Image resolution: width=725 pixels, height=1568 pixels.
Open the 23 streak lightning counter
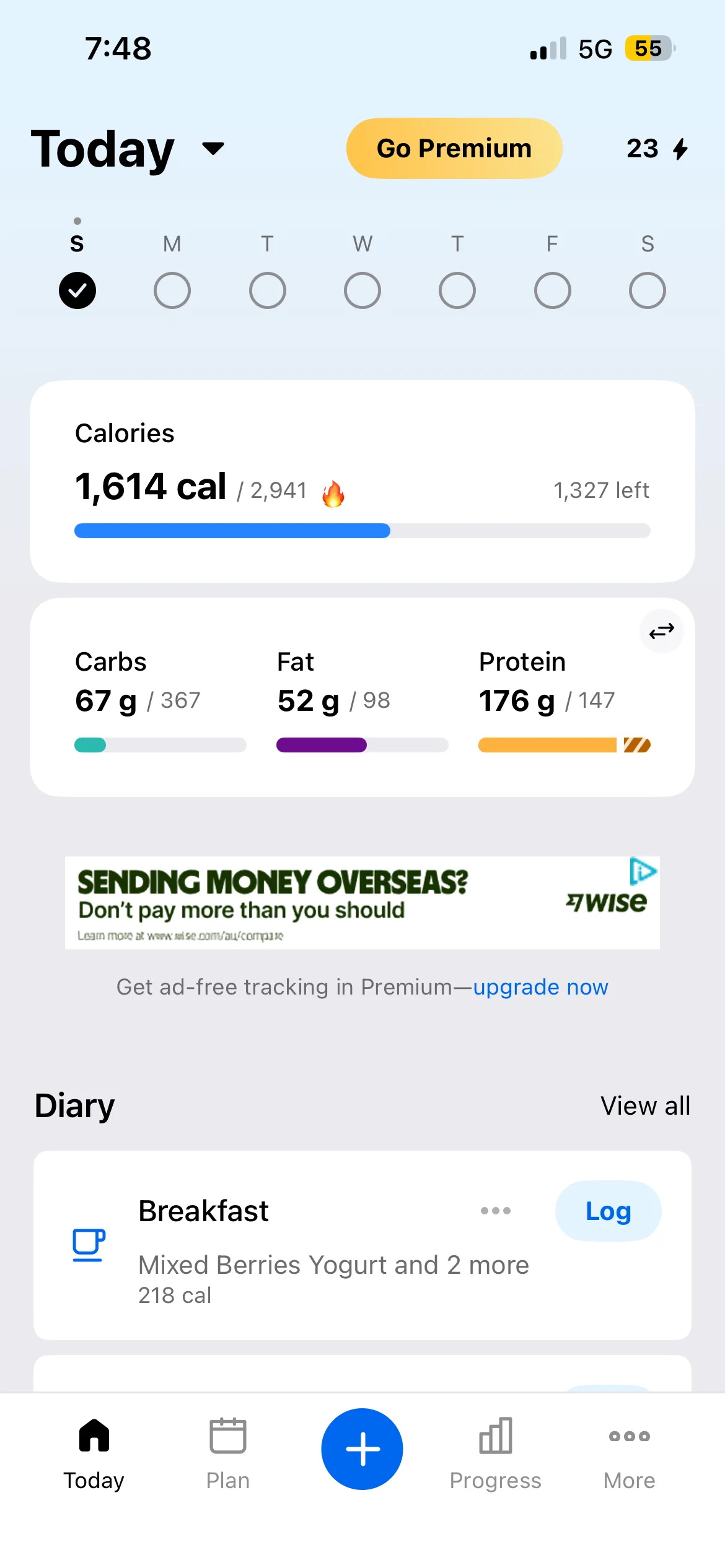pyautogui.click(x=657, y=149)
